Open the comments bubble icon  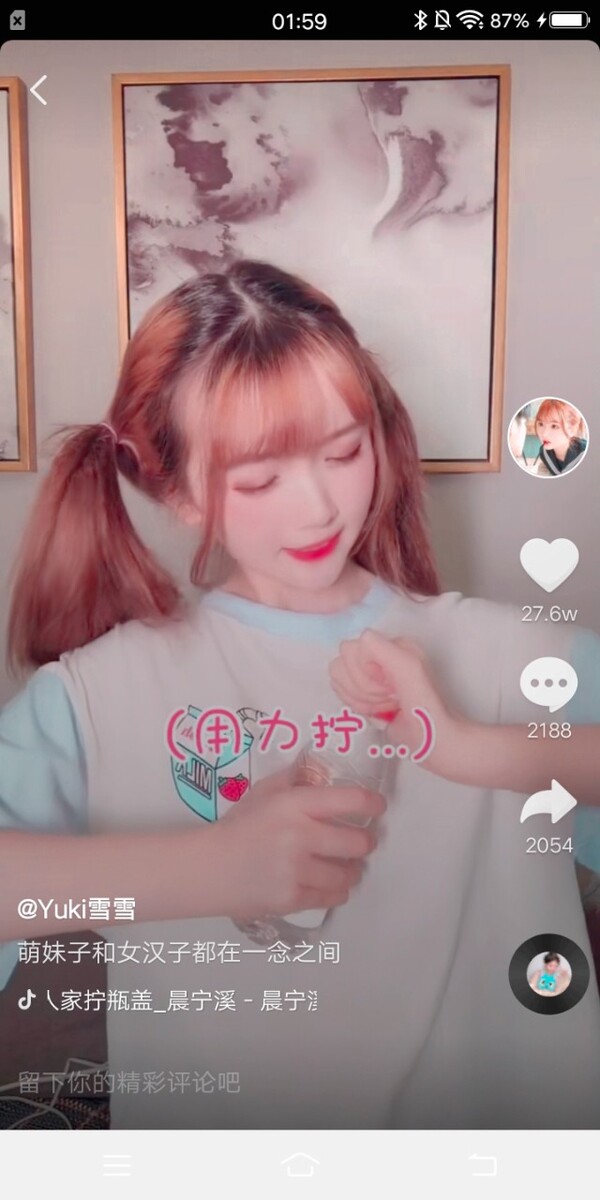[x=548, y=686]
